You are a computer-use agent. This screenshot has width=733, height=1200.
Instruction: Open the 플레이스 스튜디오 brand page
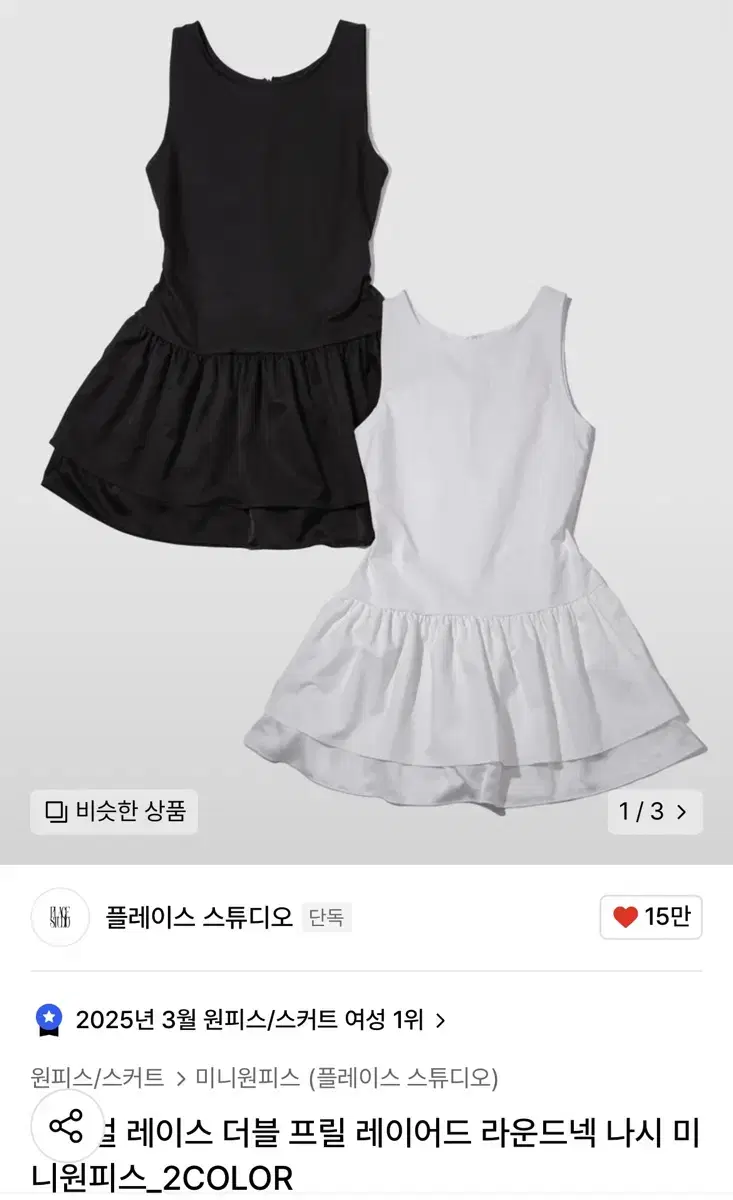[x=199, y=916]
